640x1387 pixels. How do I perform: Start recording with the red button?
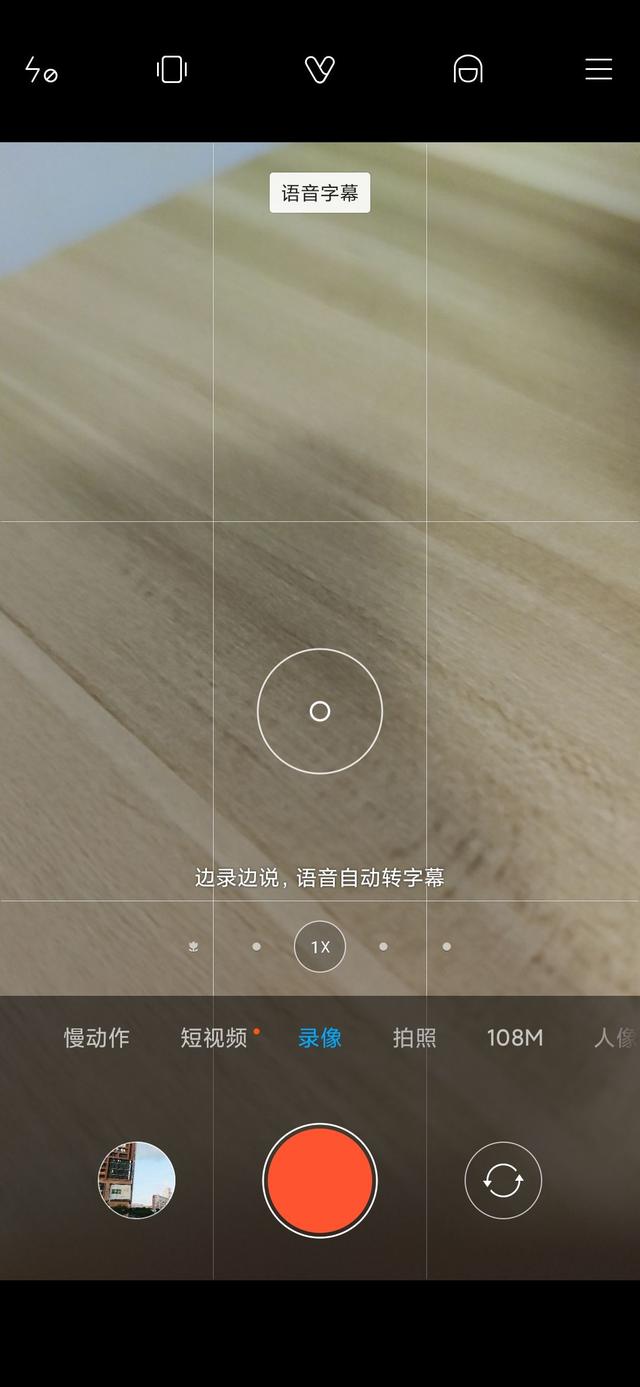point(320,1180)
